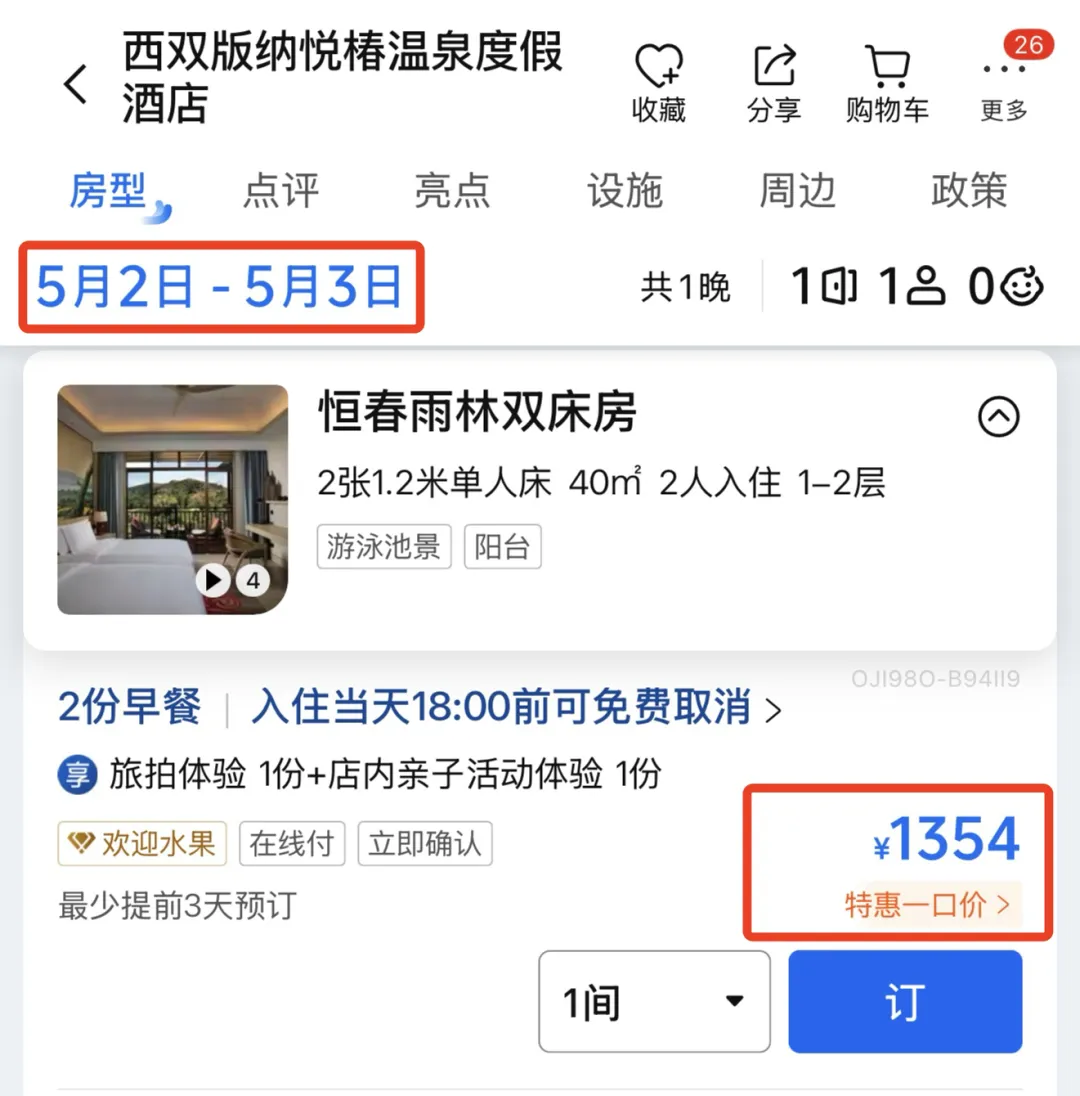Viewport: 1080px width, 1096px height.
Task: Book the room with 订 button
Action: pyautogui.click(x=904, y=1001)
